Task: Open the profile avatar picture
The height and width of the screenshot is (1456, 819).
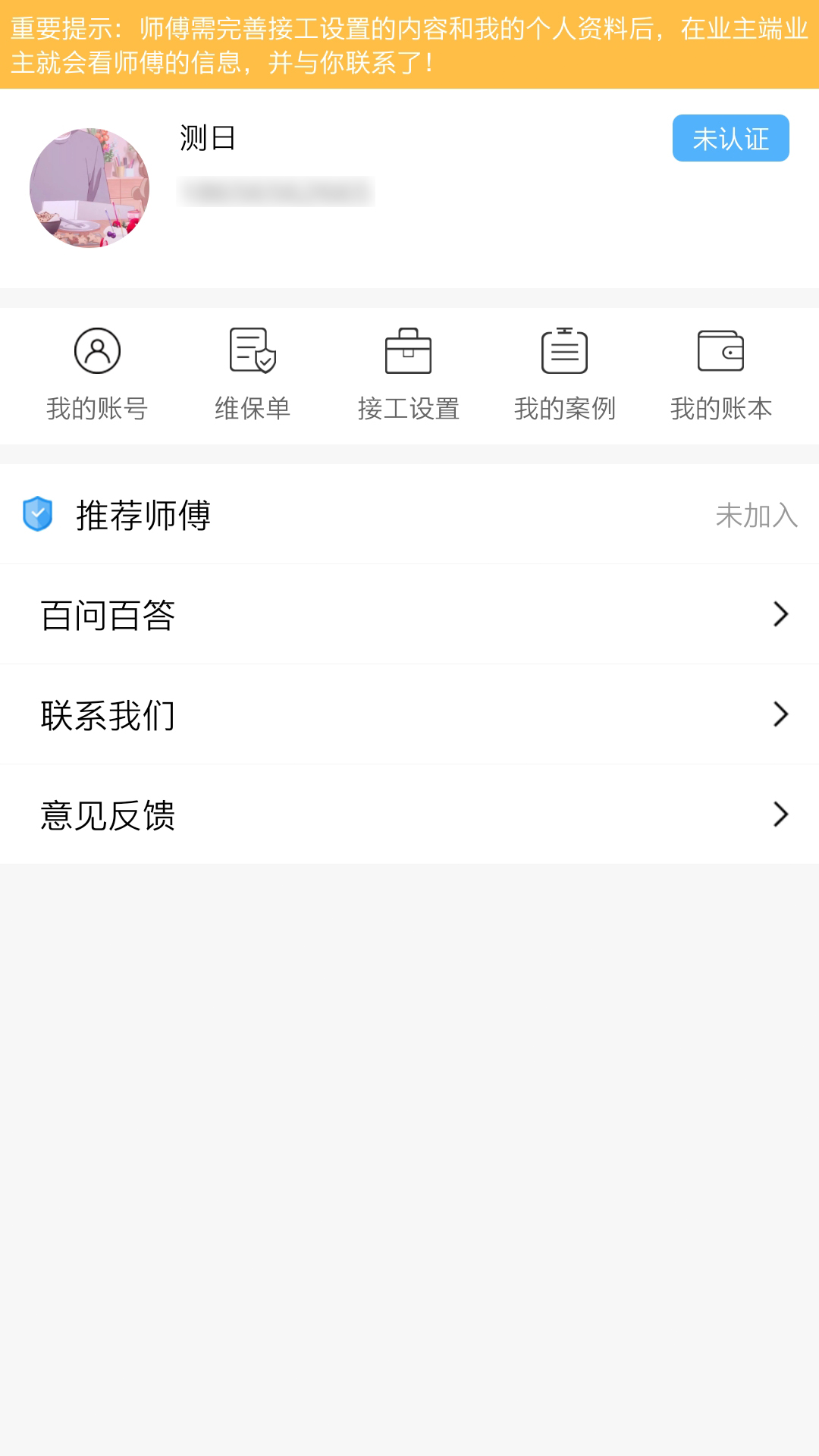Action: point(89,188)
